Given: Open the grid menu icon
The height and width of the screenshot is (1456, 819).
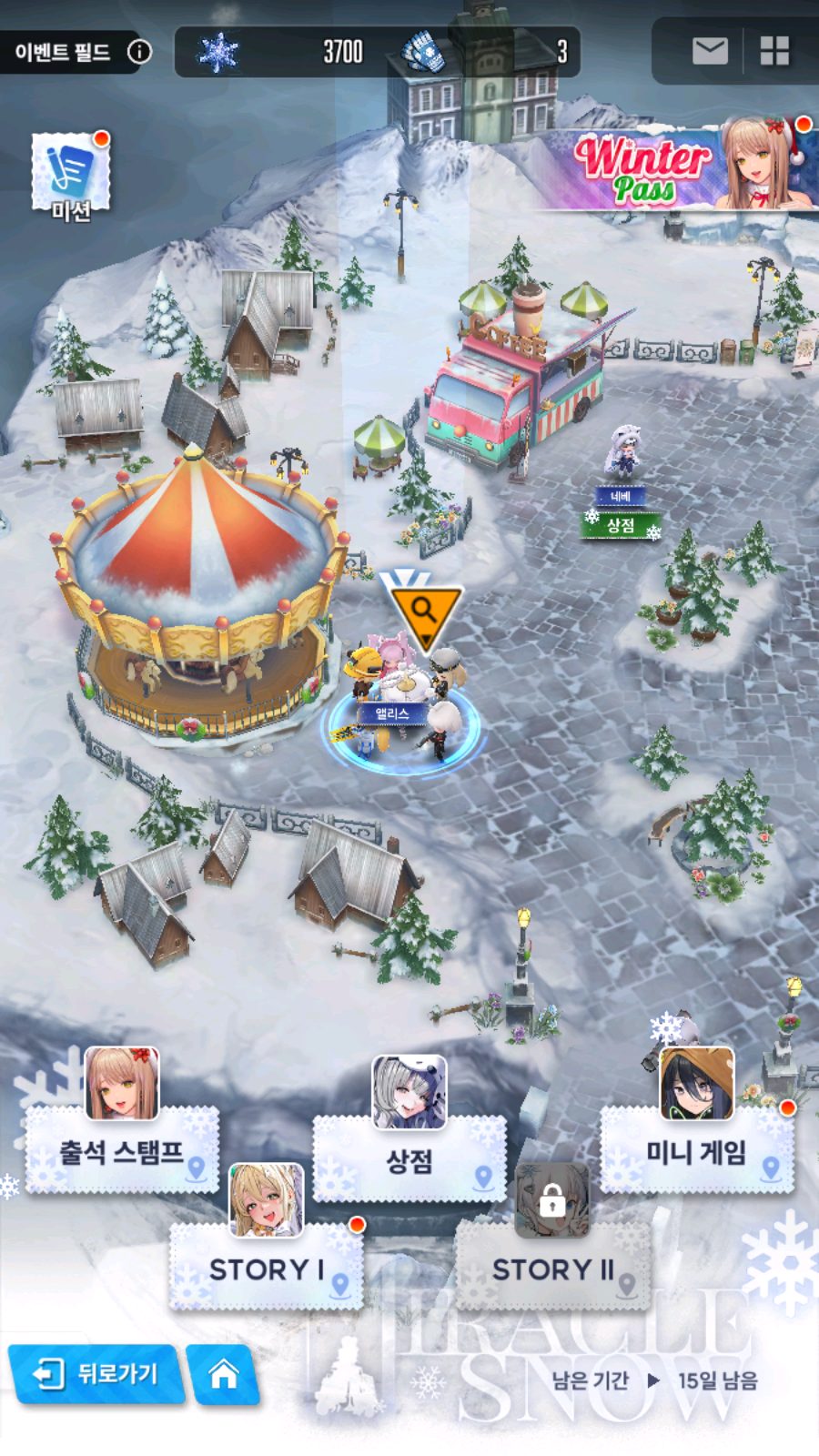Looking at the screenshot, I should [773, 51].
